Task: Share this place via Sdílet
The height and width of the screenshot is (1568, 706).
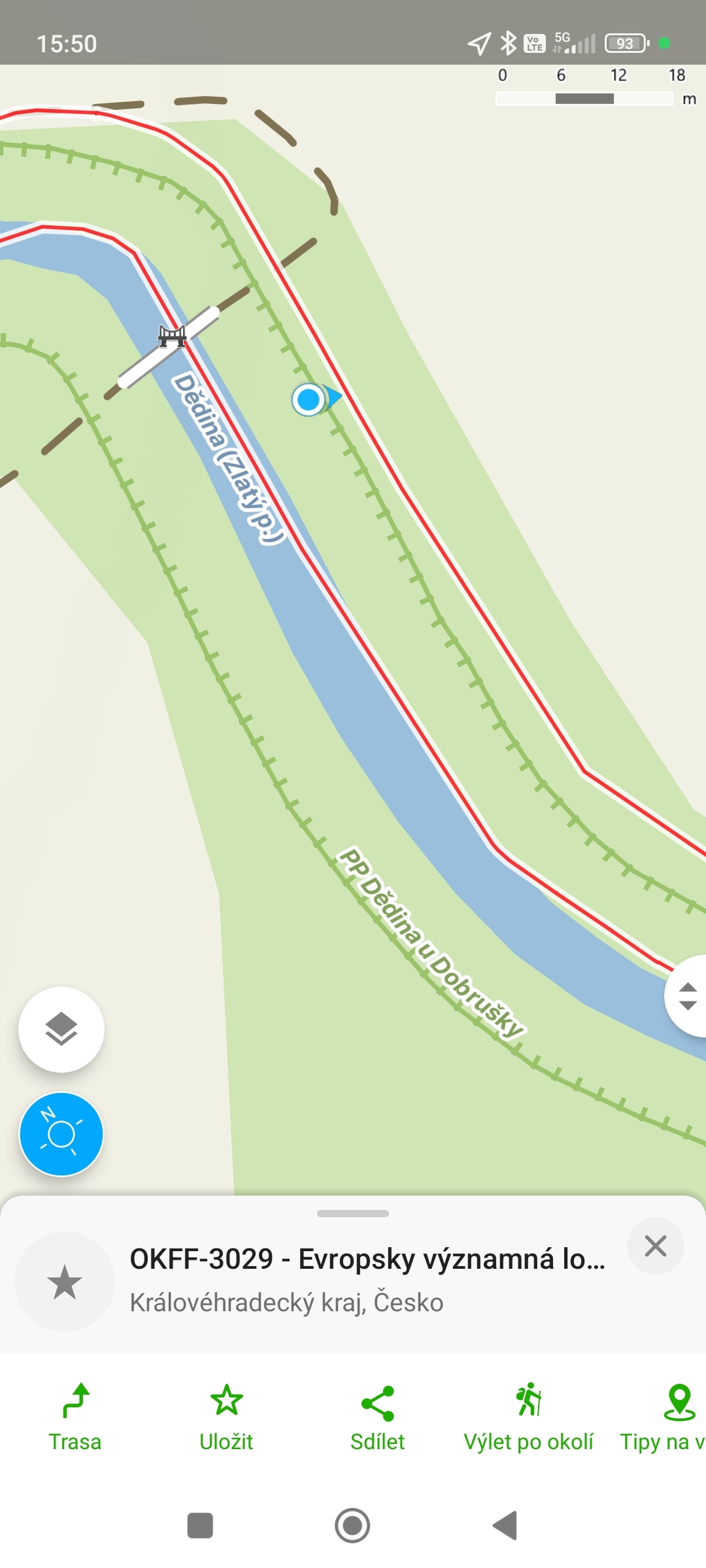Action: (x=377, y=1417)
